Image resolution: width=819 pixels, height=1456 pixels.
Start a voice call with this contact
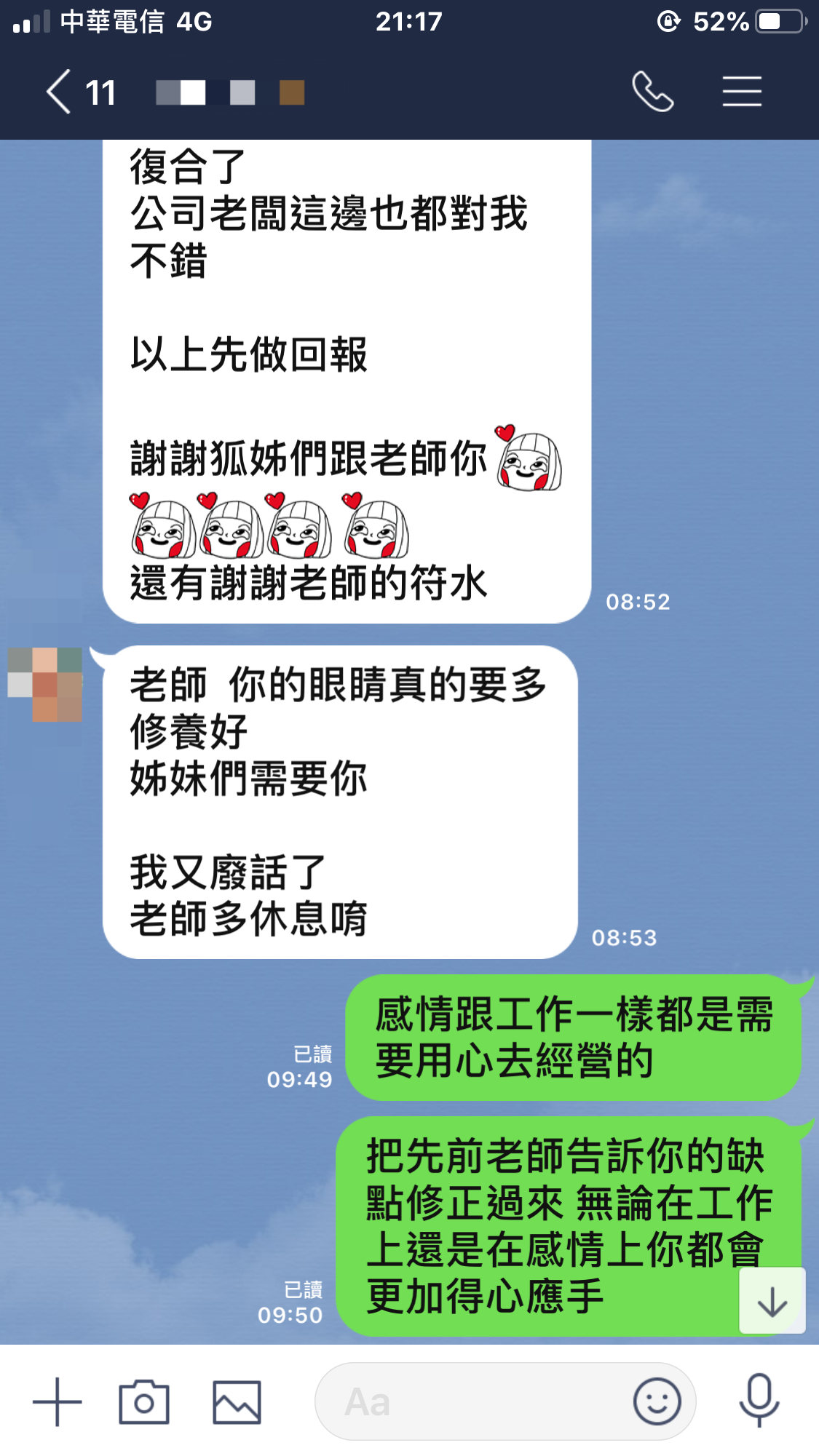click(652, 92)
